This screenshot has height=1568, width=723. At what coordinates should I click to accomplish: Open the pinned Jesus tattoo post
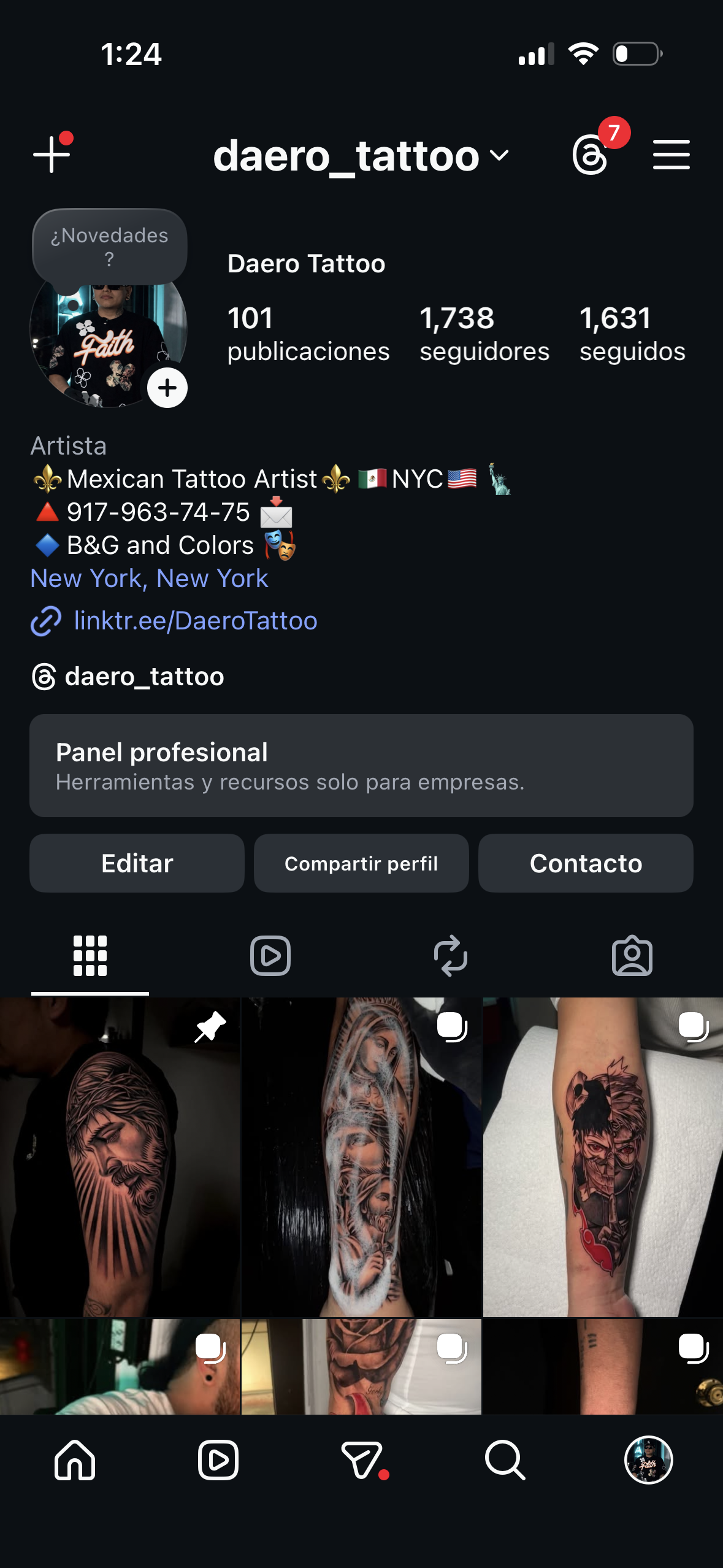point(120,1156)
